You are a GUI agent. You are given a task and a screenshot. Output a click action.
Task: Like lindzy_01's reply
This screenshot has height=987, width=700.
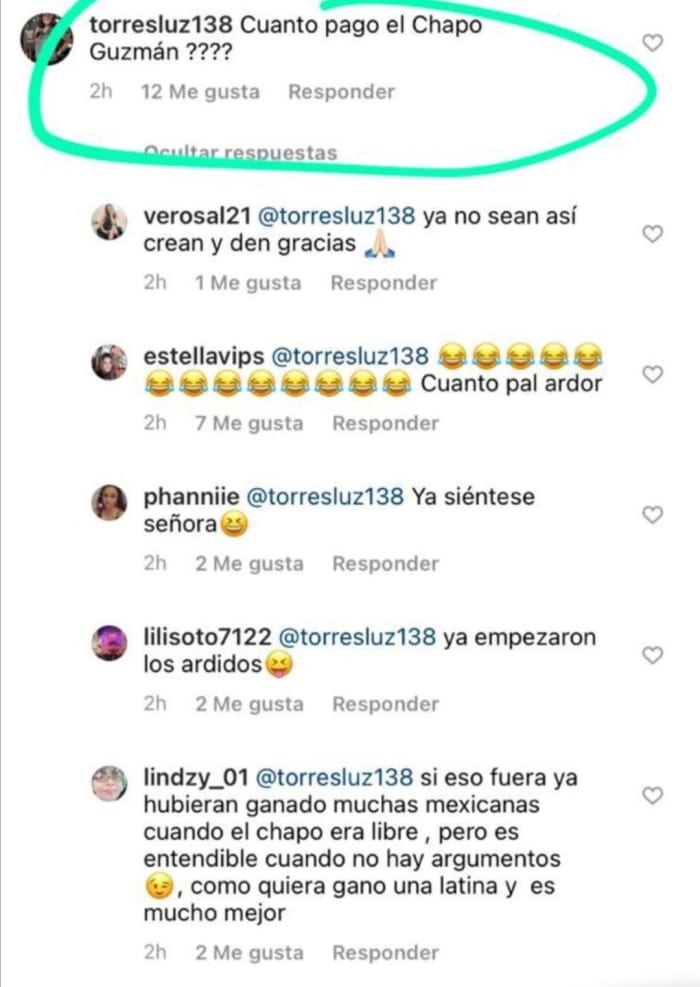point(652,795)
